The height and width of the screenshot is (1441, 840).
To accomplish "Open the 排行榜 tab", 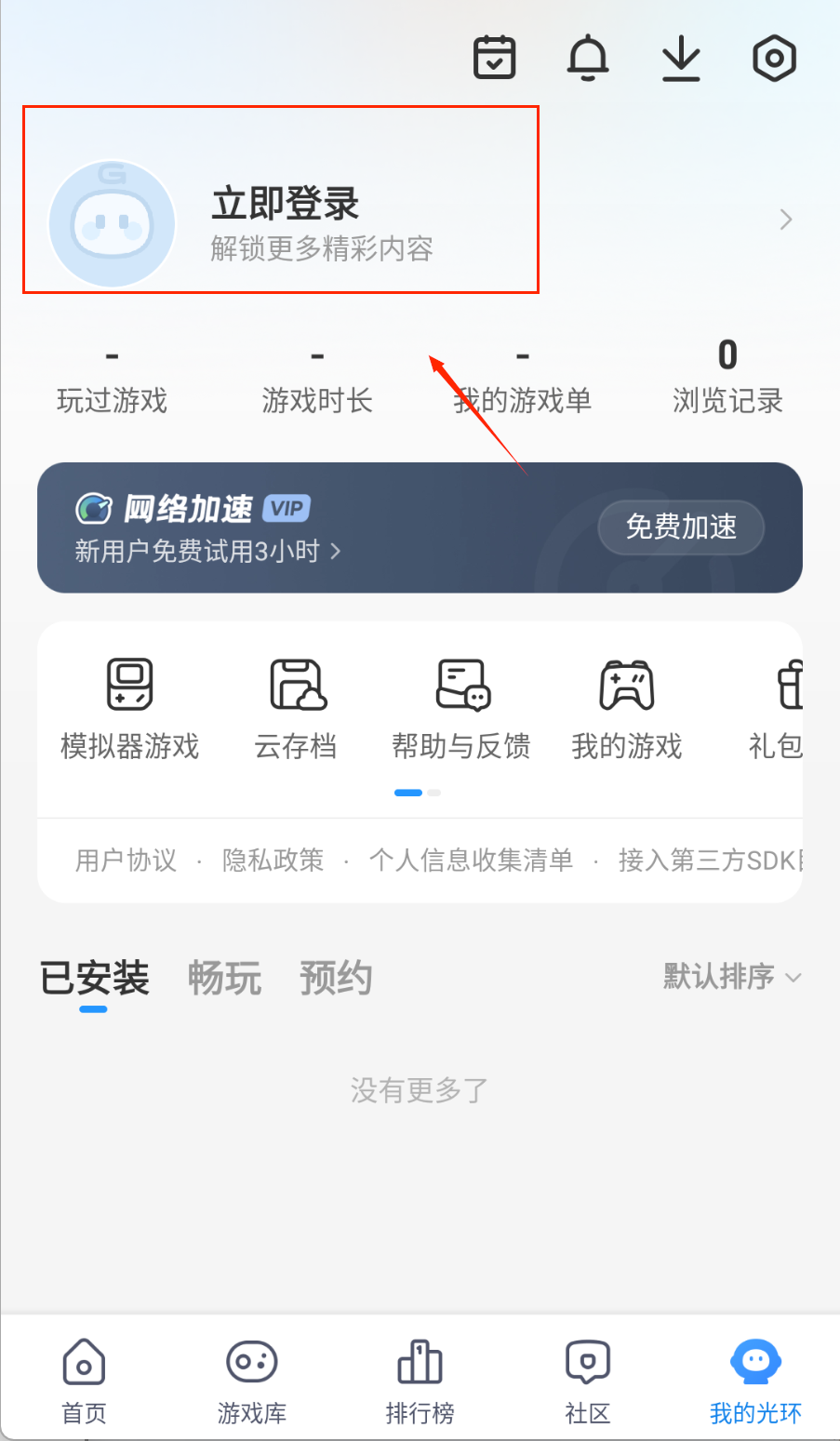I will tap(420, 1381).
